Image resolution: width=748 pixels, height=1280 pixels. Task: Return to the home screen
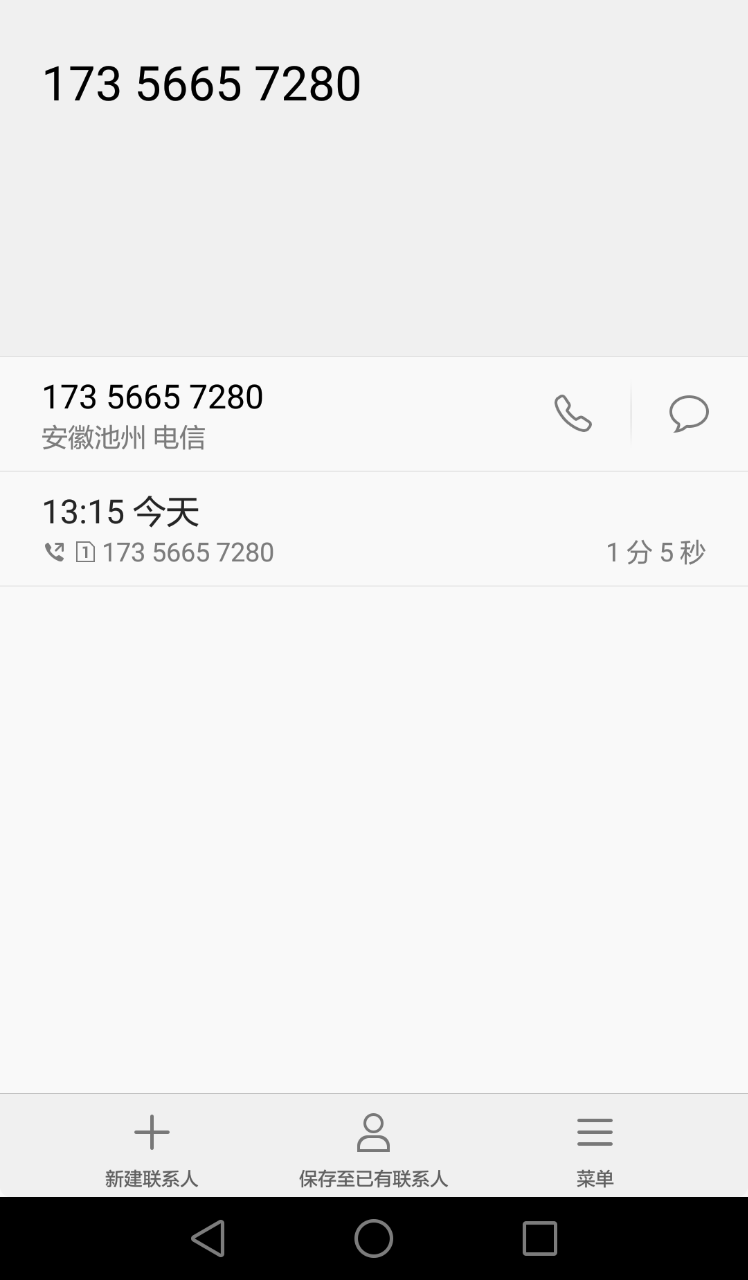click(x=373, y=1239)
